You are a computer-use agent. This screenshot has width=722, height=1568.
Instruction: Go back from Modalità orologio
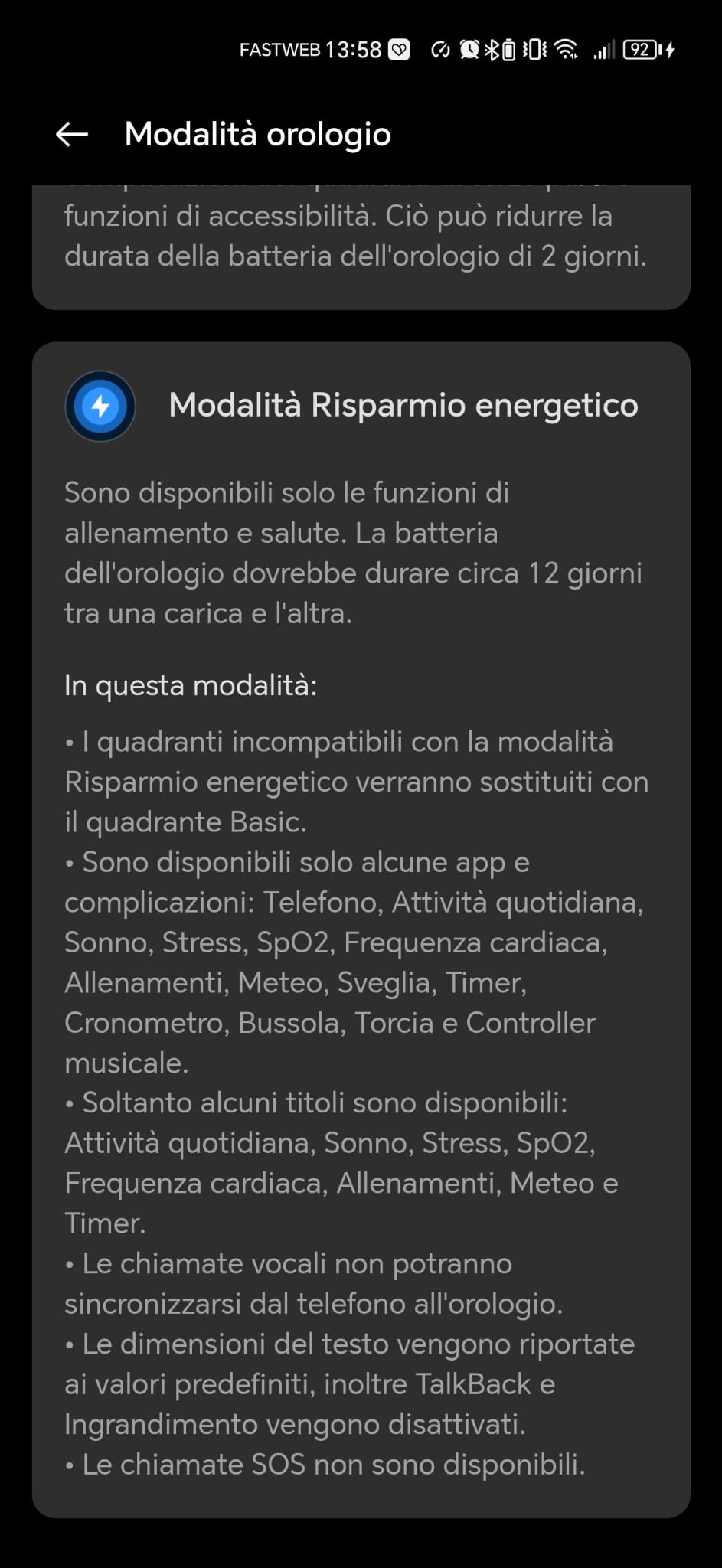pyautogui.click(x=72, y=135)
